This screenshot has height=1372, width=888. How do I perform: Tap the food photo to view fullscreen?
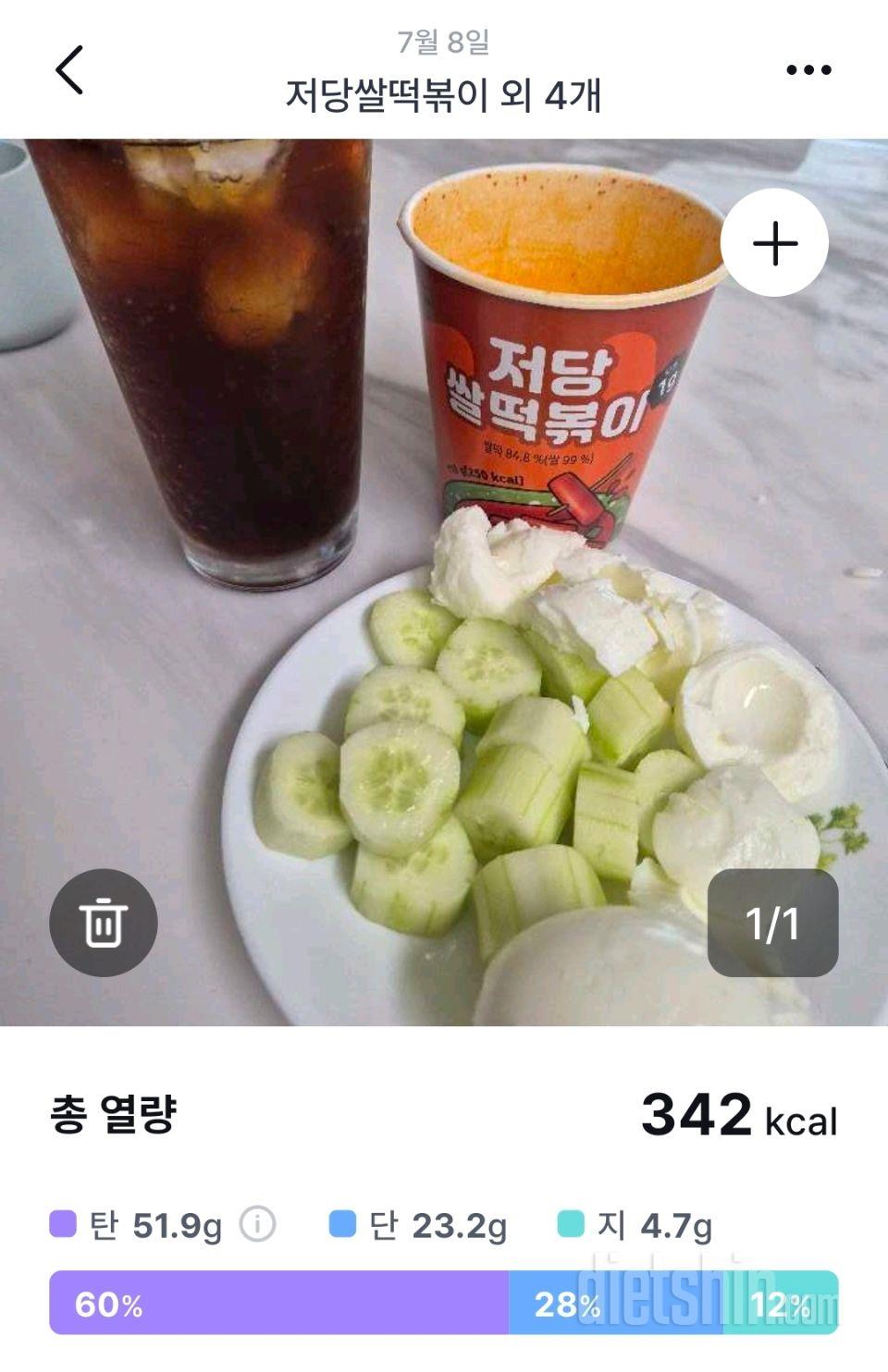[x=444, y=573]
